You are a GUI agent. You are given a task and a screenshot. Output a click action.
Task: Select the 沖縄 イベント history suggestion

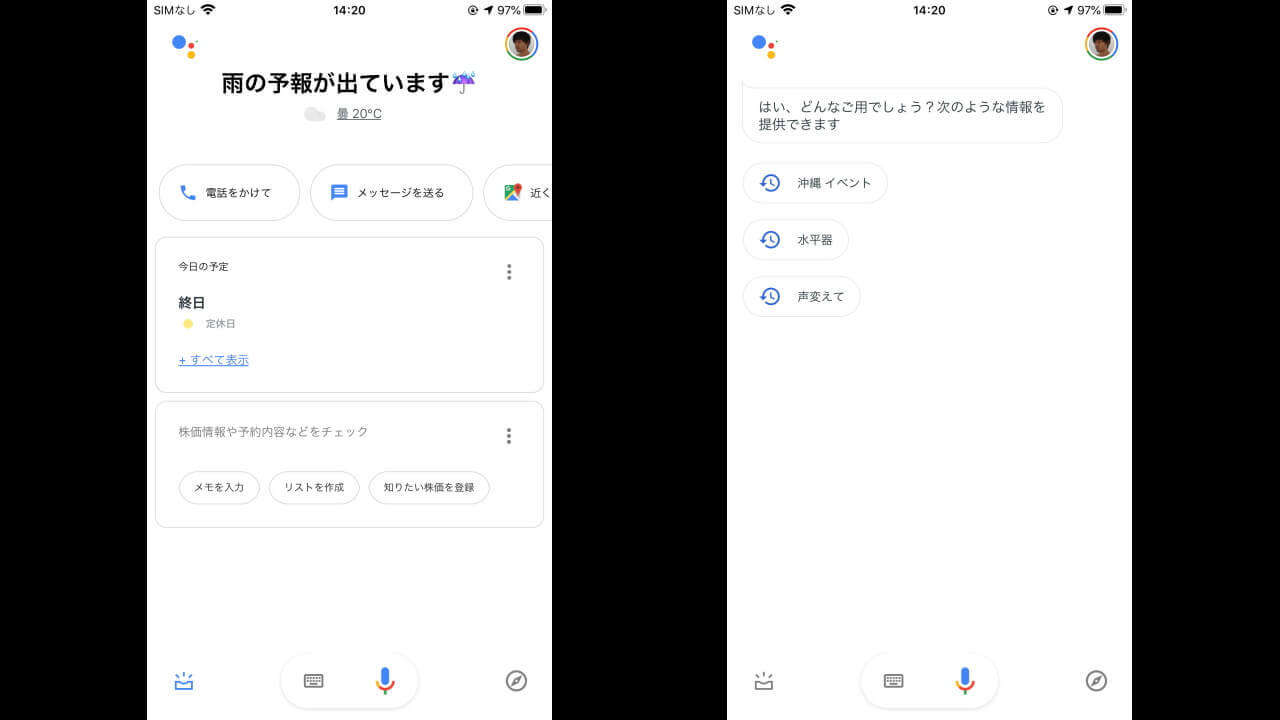pos(815,183)
